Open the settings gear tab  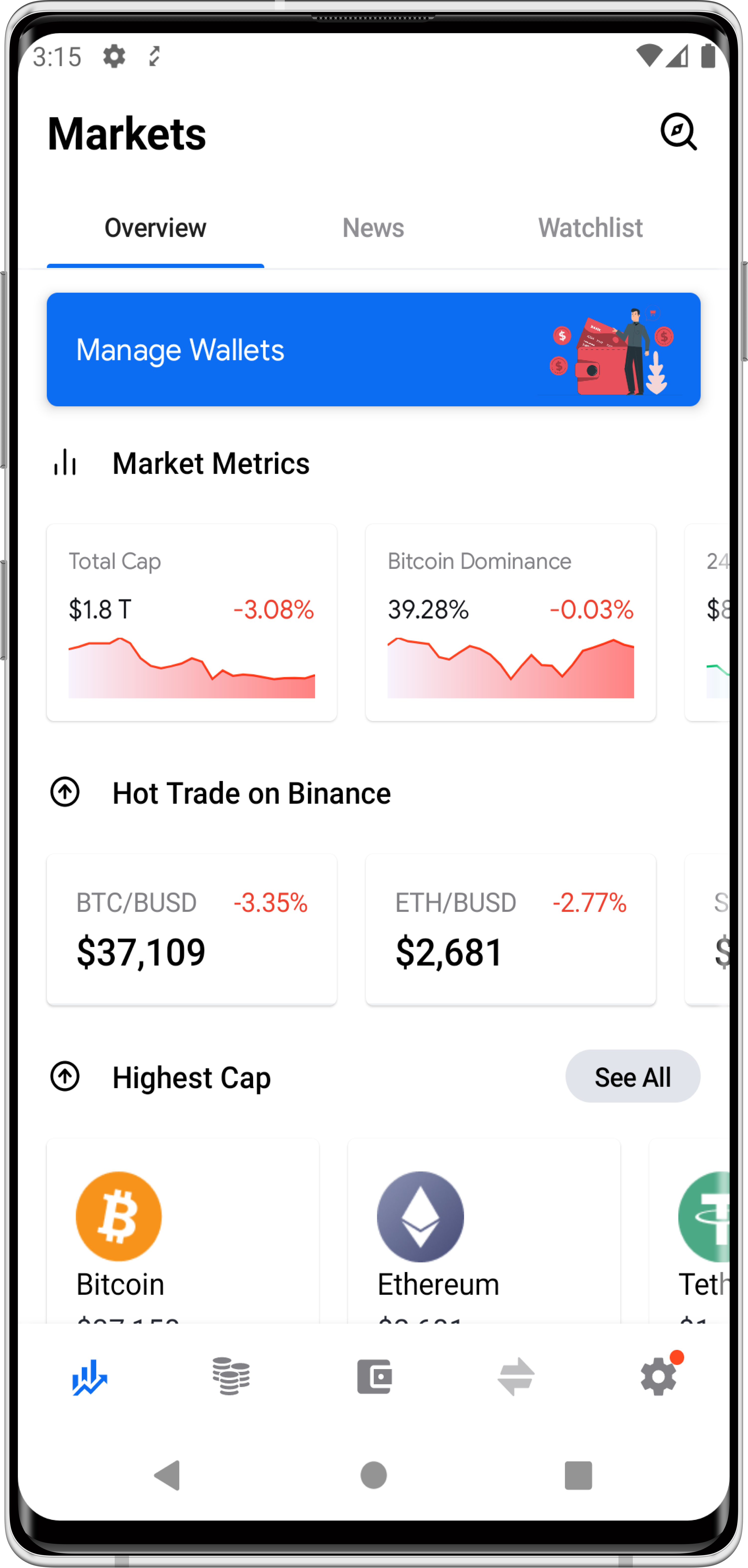tap(658, 1376)
